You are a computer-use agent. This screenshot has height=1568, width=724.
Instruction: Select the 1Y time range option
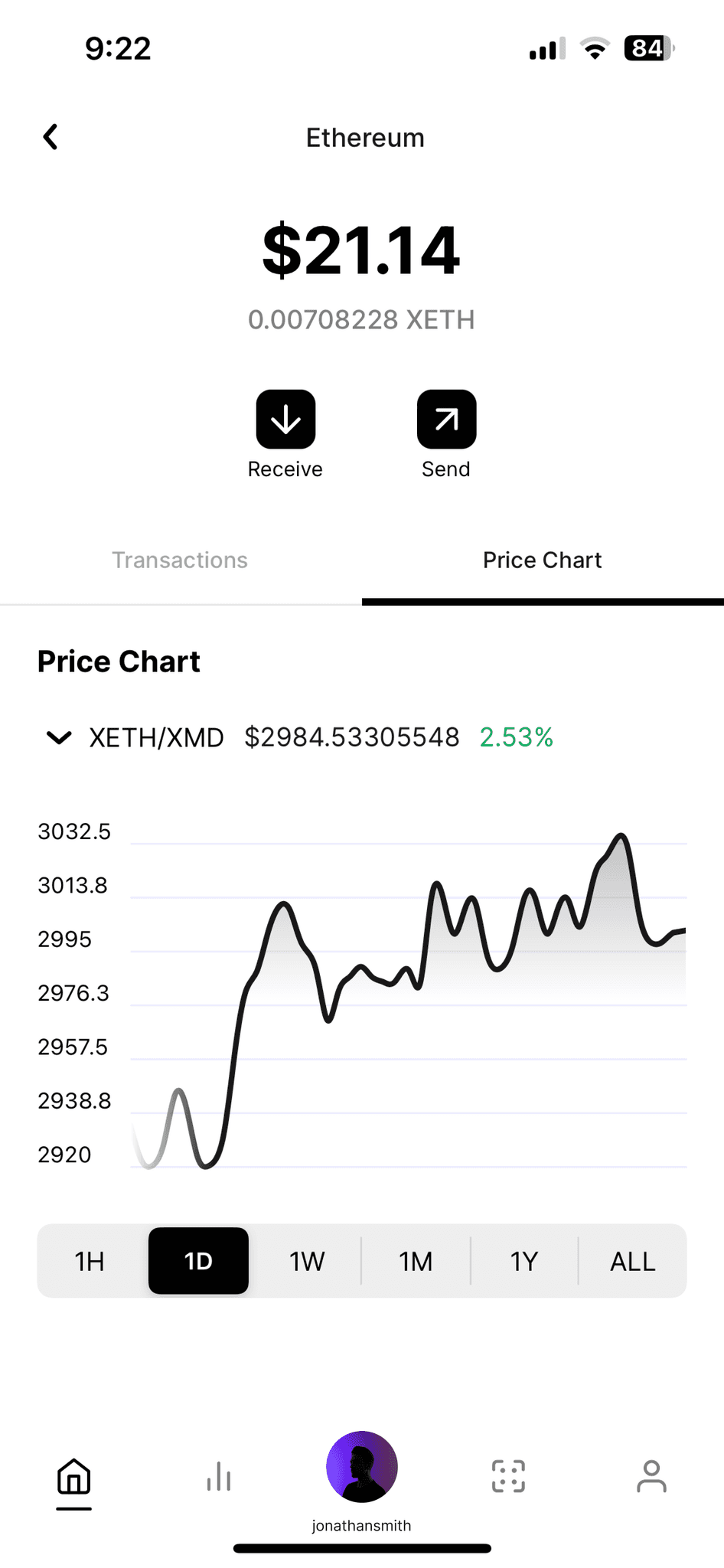(x=523, y=1260)
